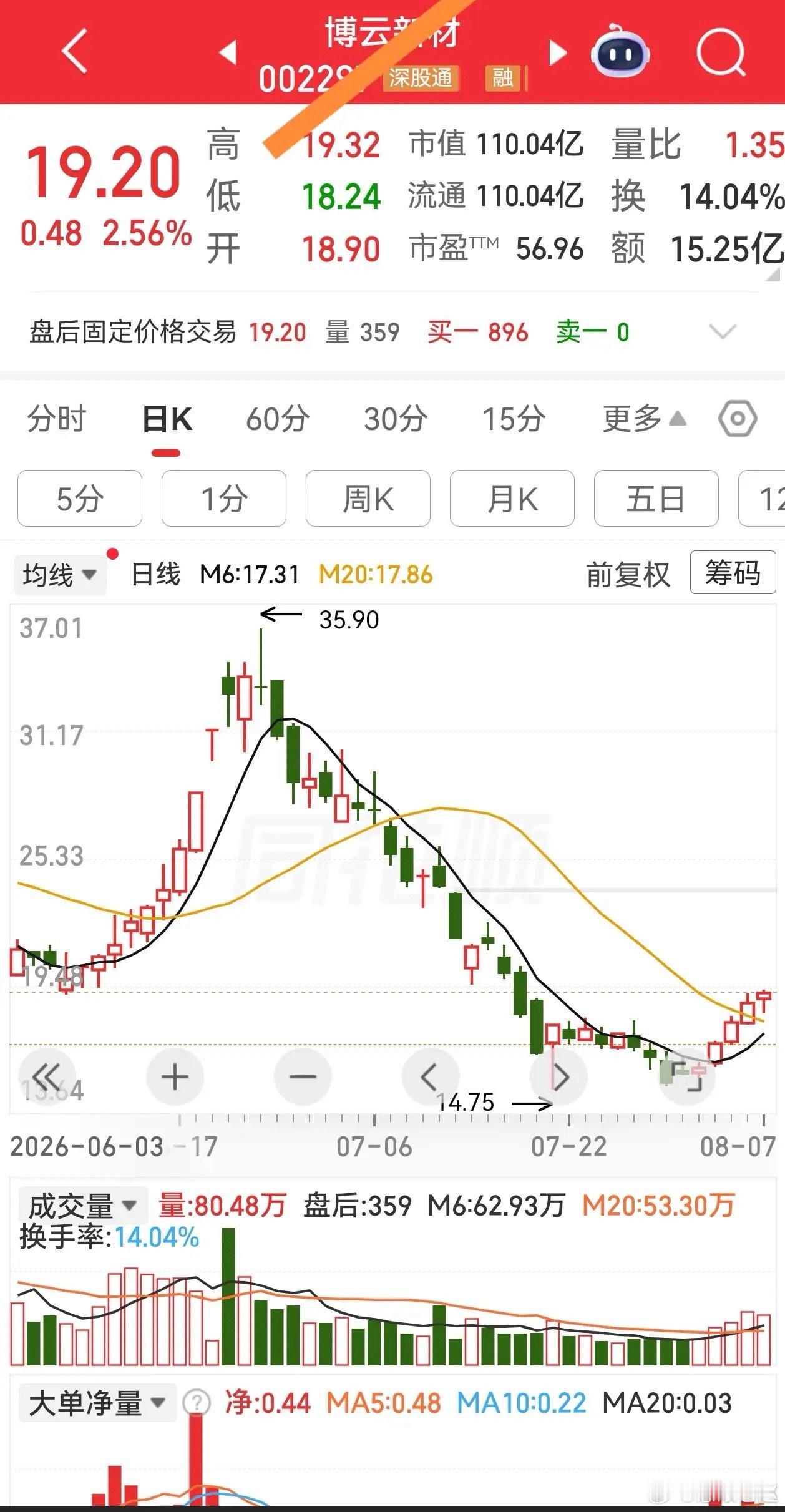Choose the 月K period button
Image resolution: width=785 pixels, height=1512 pixels.
point(512,499)
